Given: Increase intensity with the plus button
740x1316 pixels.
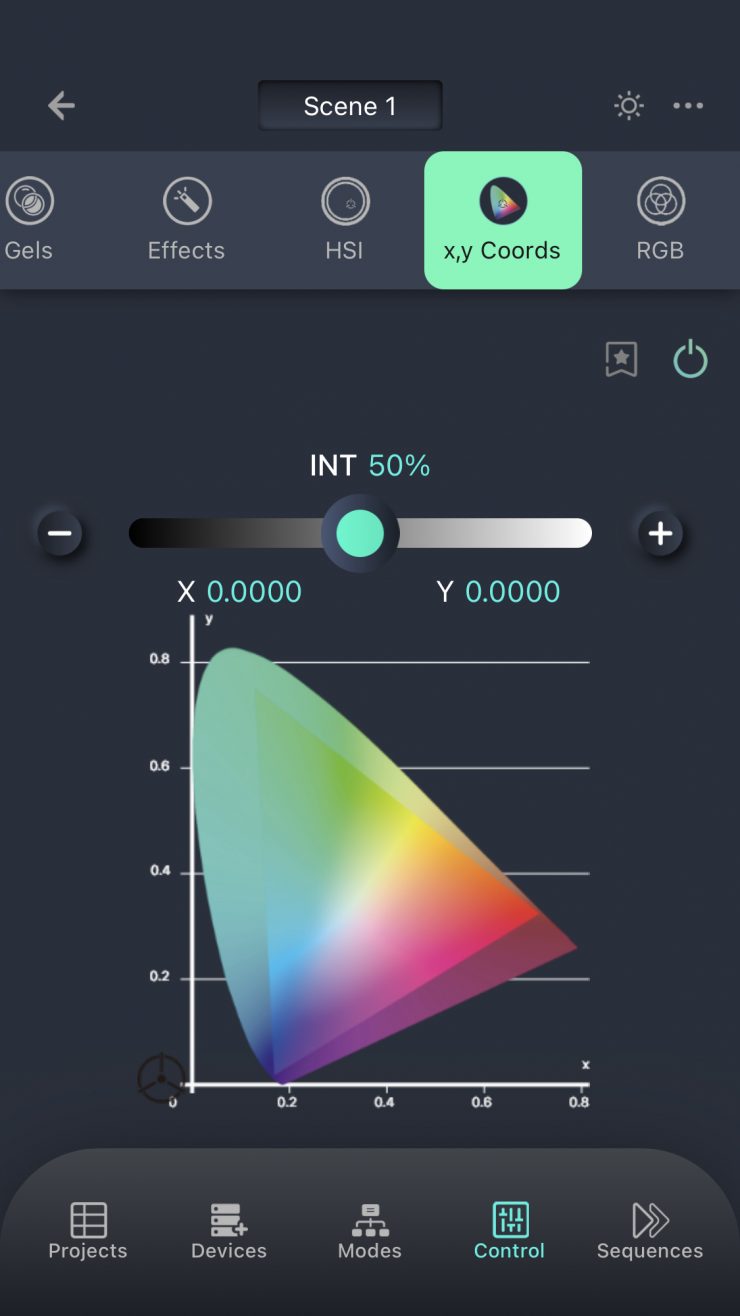Looking at the screenshot, I should (x=660, y=533).
